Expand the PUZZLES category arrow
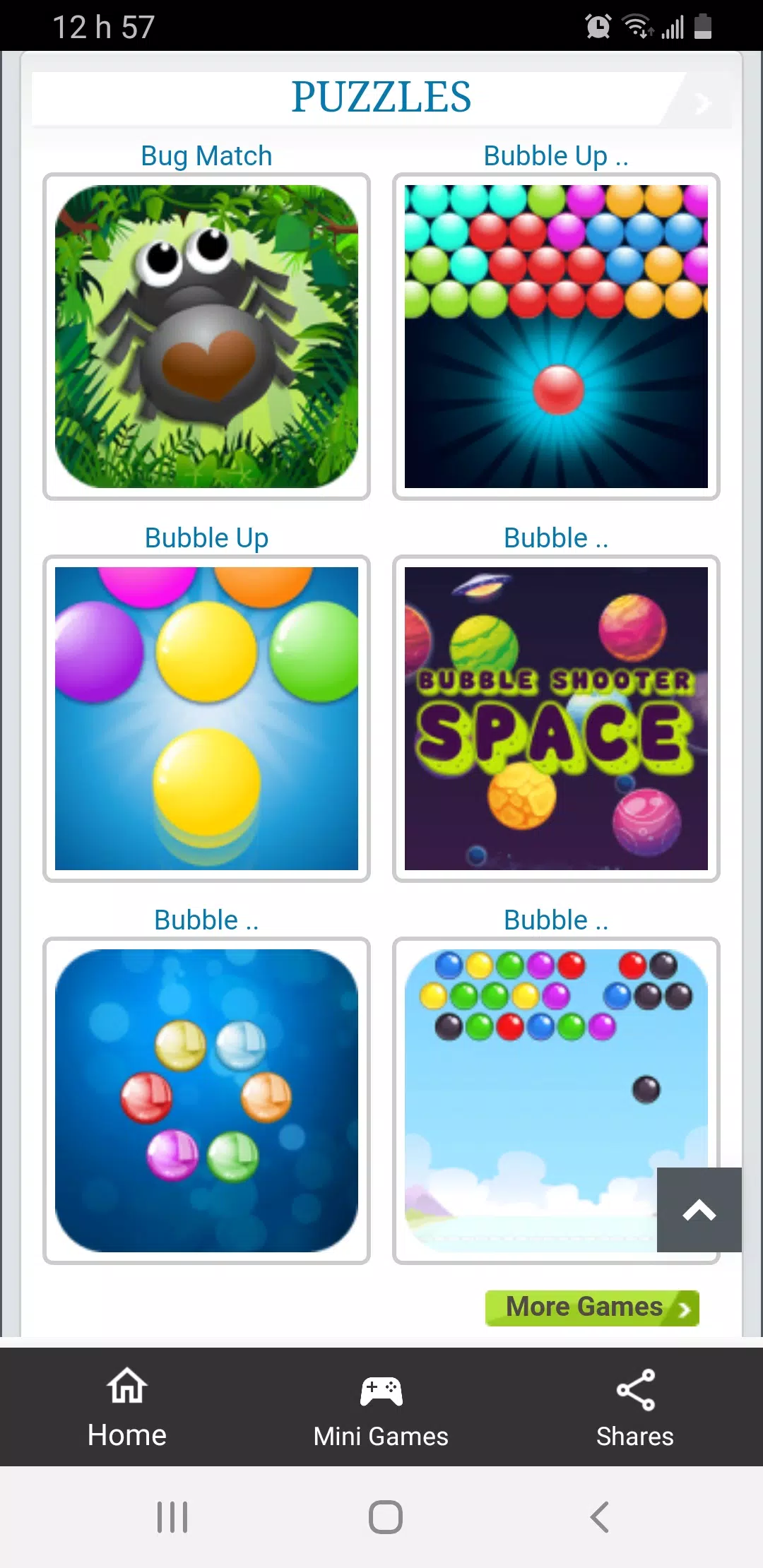Viewport: 763px width, 1568px height. coord(702,103)
